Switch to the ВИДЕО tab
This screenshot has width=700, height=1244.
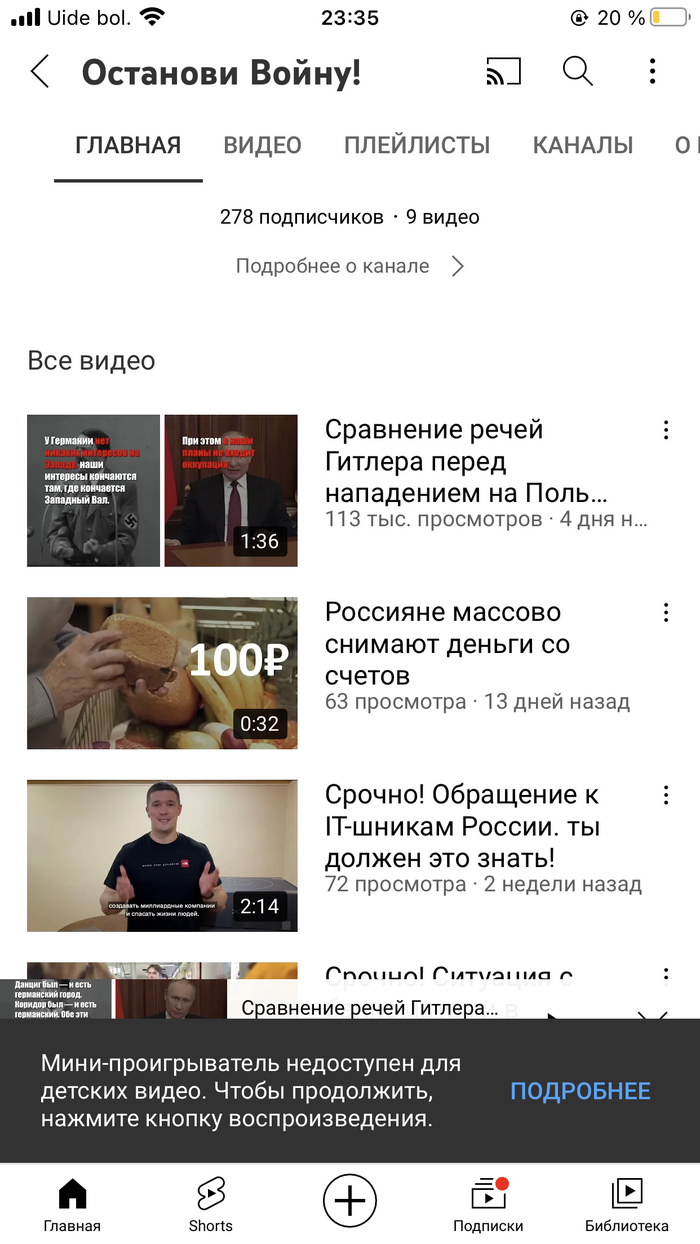coord(262,145)
